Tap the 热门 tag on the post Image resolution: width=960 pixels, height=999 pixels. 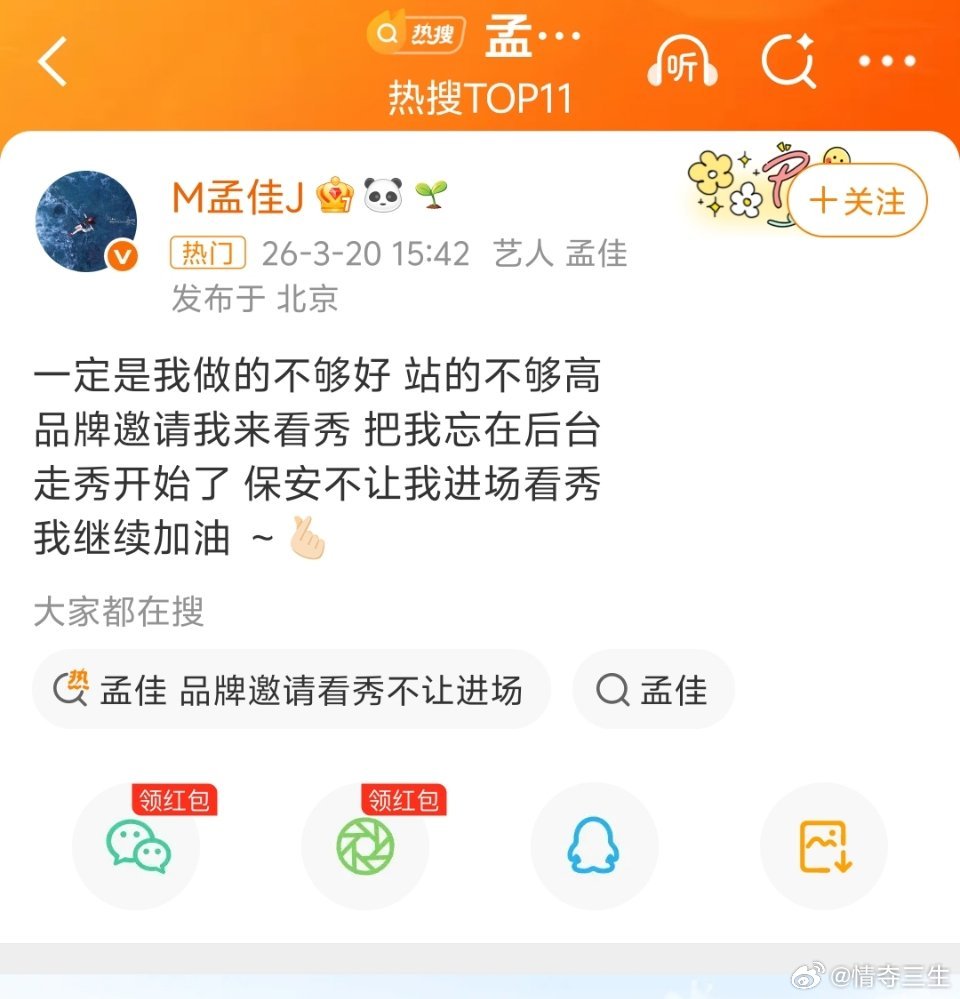207,254
